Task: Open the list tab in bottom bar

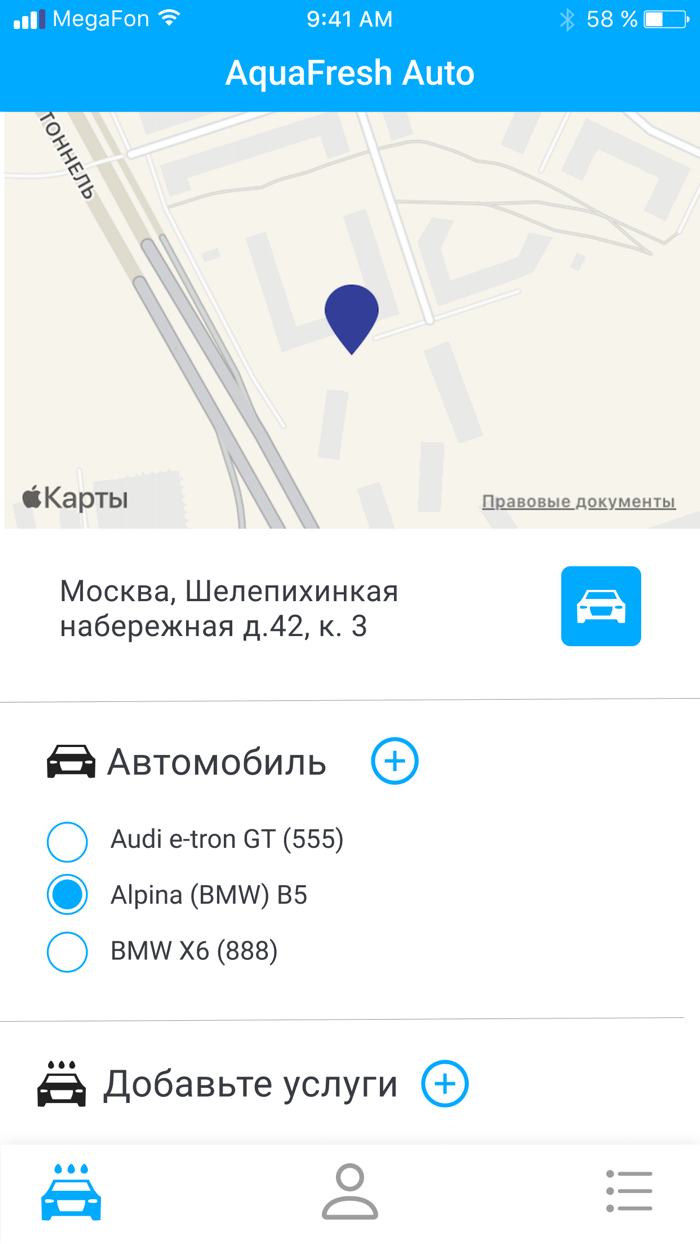Action: pyautogui.click(x=629, y=1191)
